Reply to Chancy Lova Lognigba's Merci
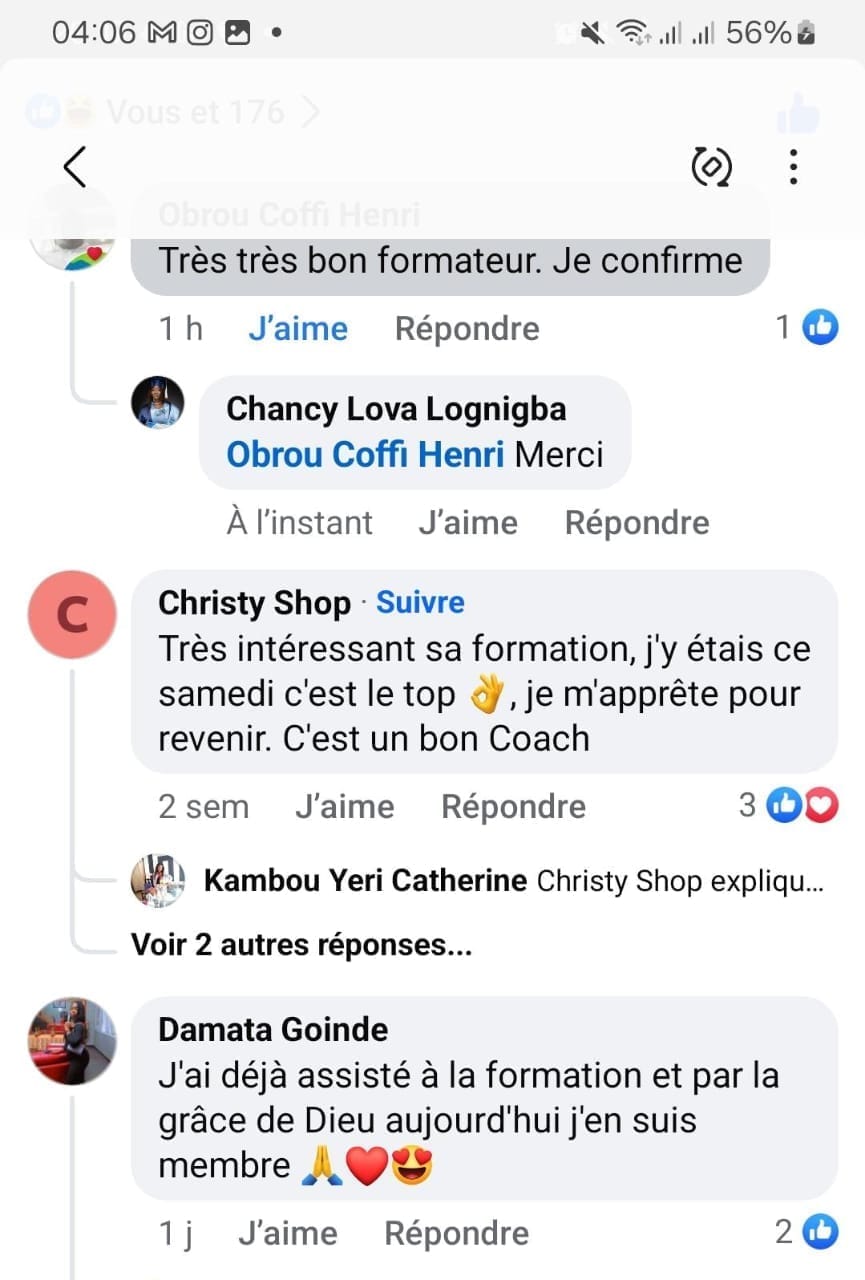865x1280 pixels. point(637,523)
